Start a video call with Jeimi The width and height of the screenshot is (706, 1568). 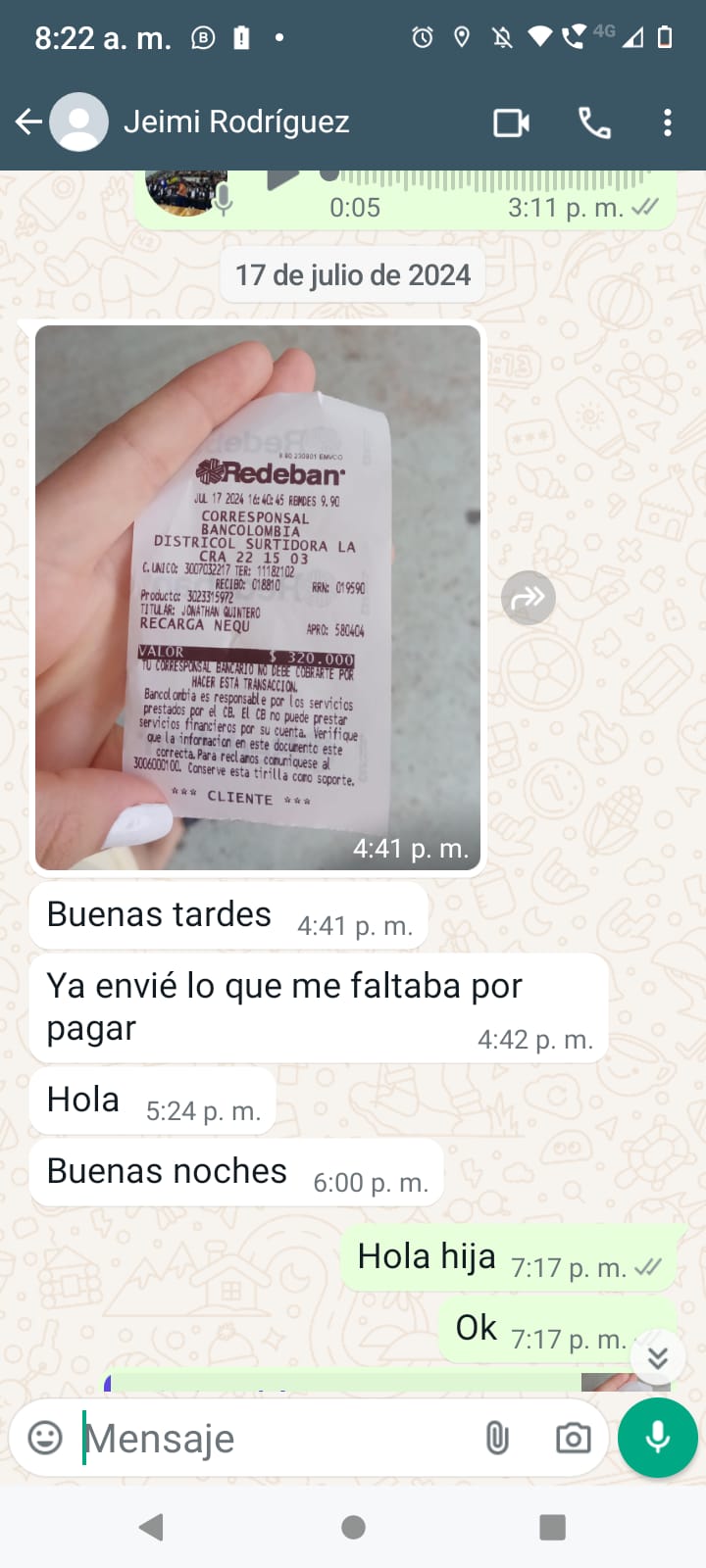click(511, 122)
